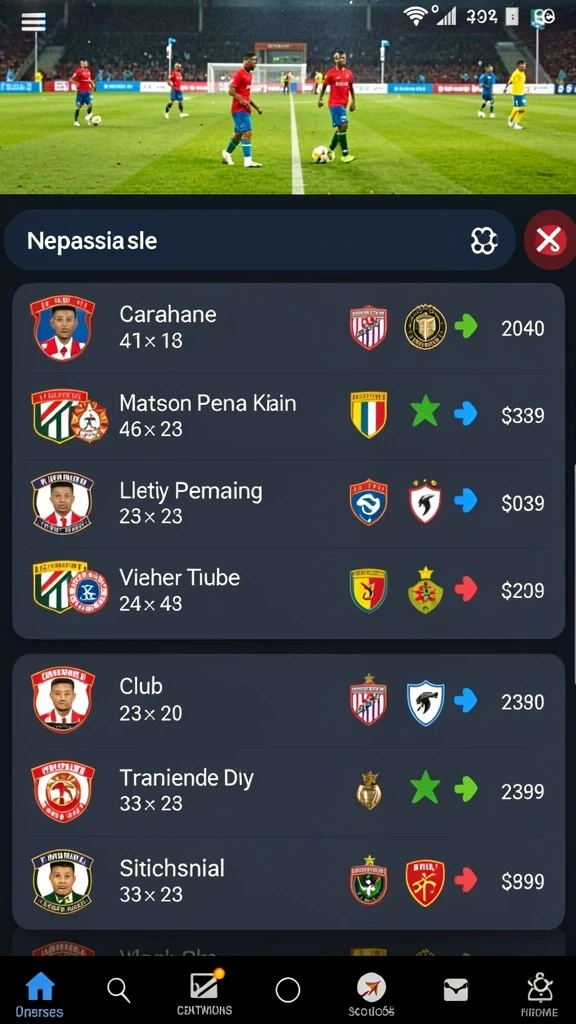Switch to the Centwions tab
This screenshot has width=576, height=1024.
click(x=204, y=993)
